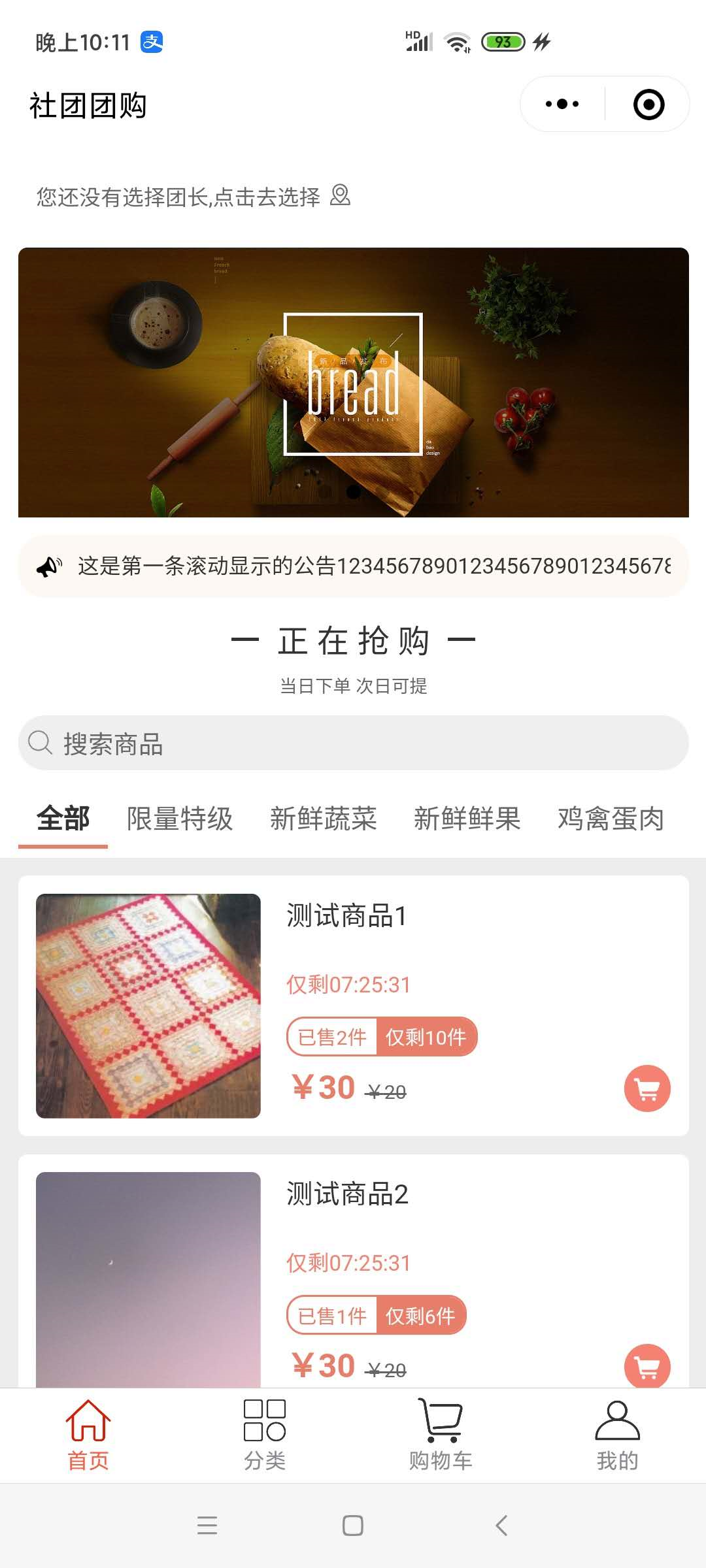Click 您还没有选择团长 to choose a leader
This screenshot has width=706, height=1568.
176,193
